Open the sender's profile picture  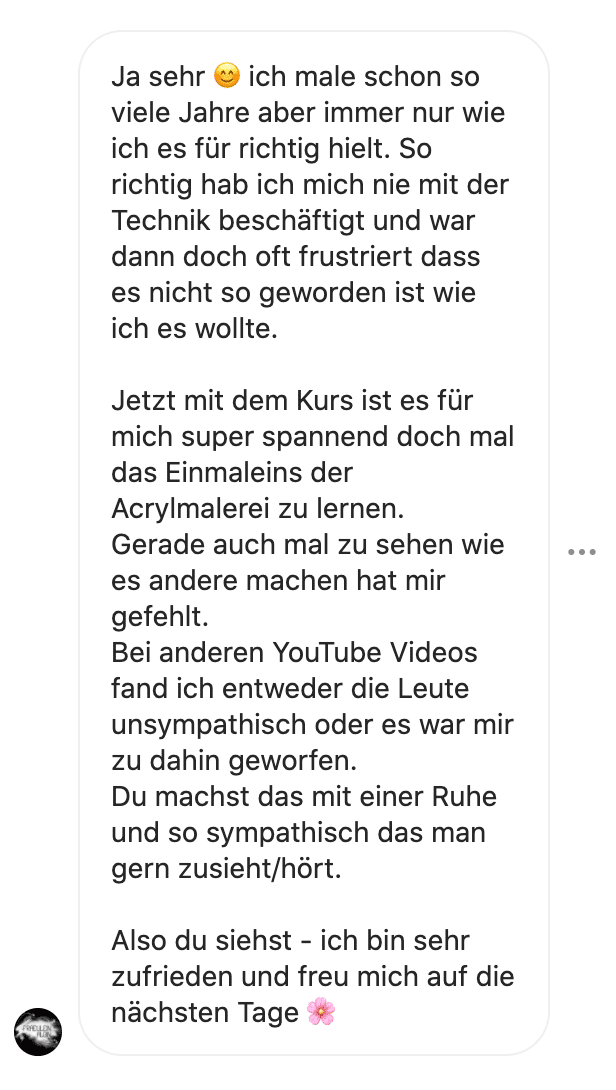(x=38, y=1031)
